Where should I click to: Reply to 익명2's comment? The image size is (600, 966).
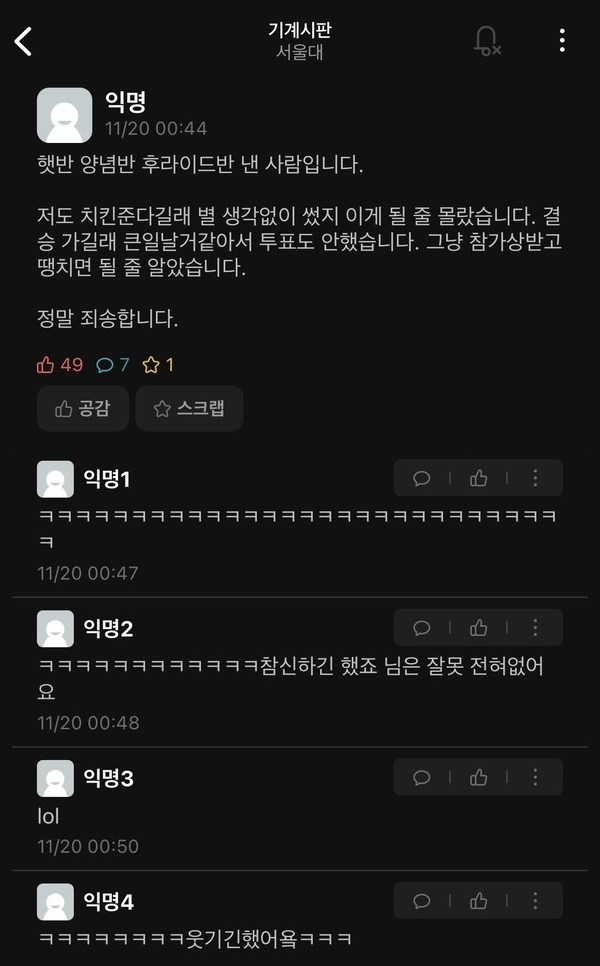pyautogui.click(x=422, y=628)
